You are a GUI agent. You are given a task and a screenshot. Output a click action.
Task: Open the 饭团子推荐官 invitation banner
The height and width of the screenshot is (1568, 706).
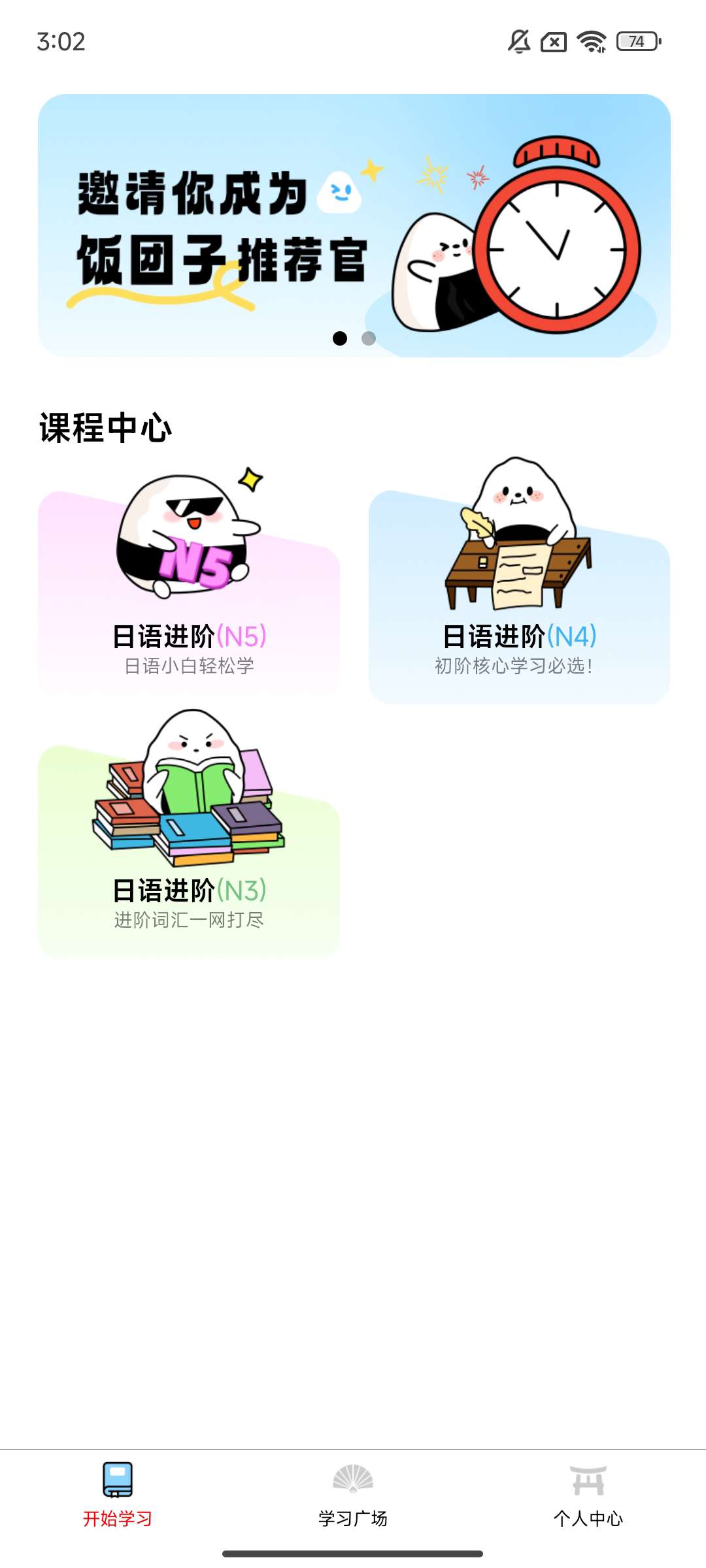pos(353,225)
